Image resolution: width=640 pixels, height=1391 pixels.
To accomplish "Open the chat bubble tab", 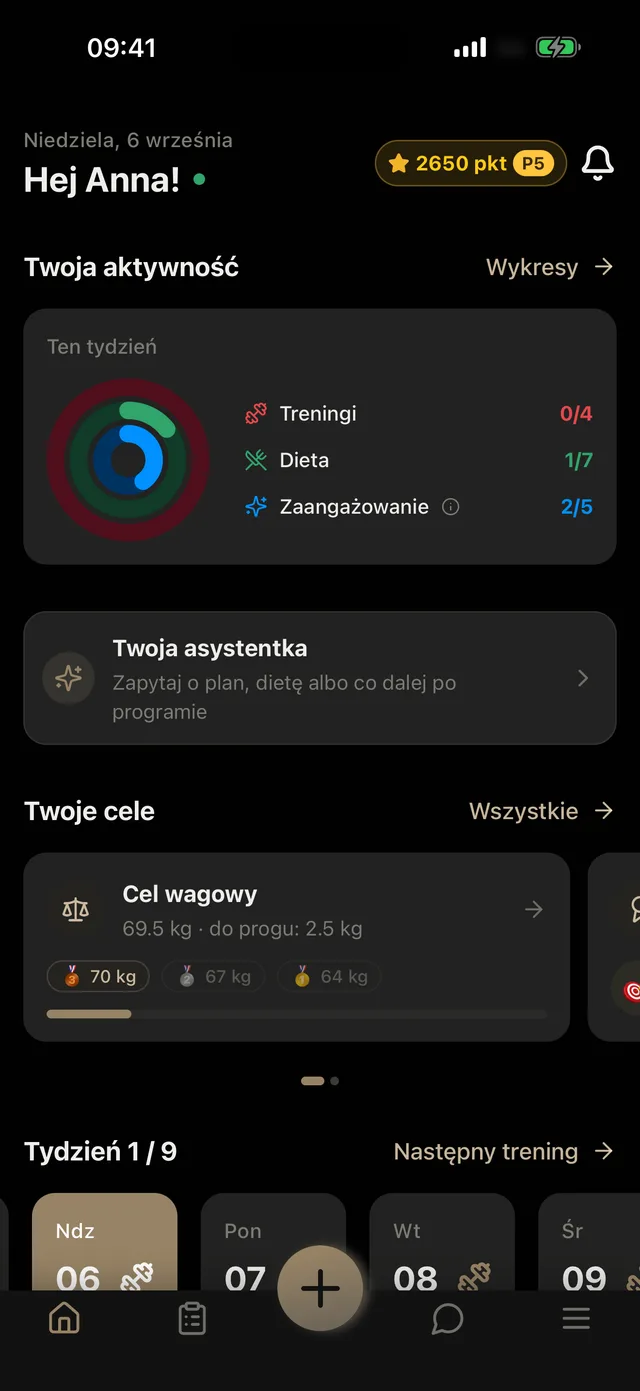I will point(448,1319).
